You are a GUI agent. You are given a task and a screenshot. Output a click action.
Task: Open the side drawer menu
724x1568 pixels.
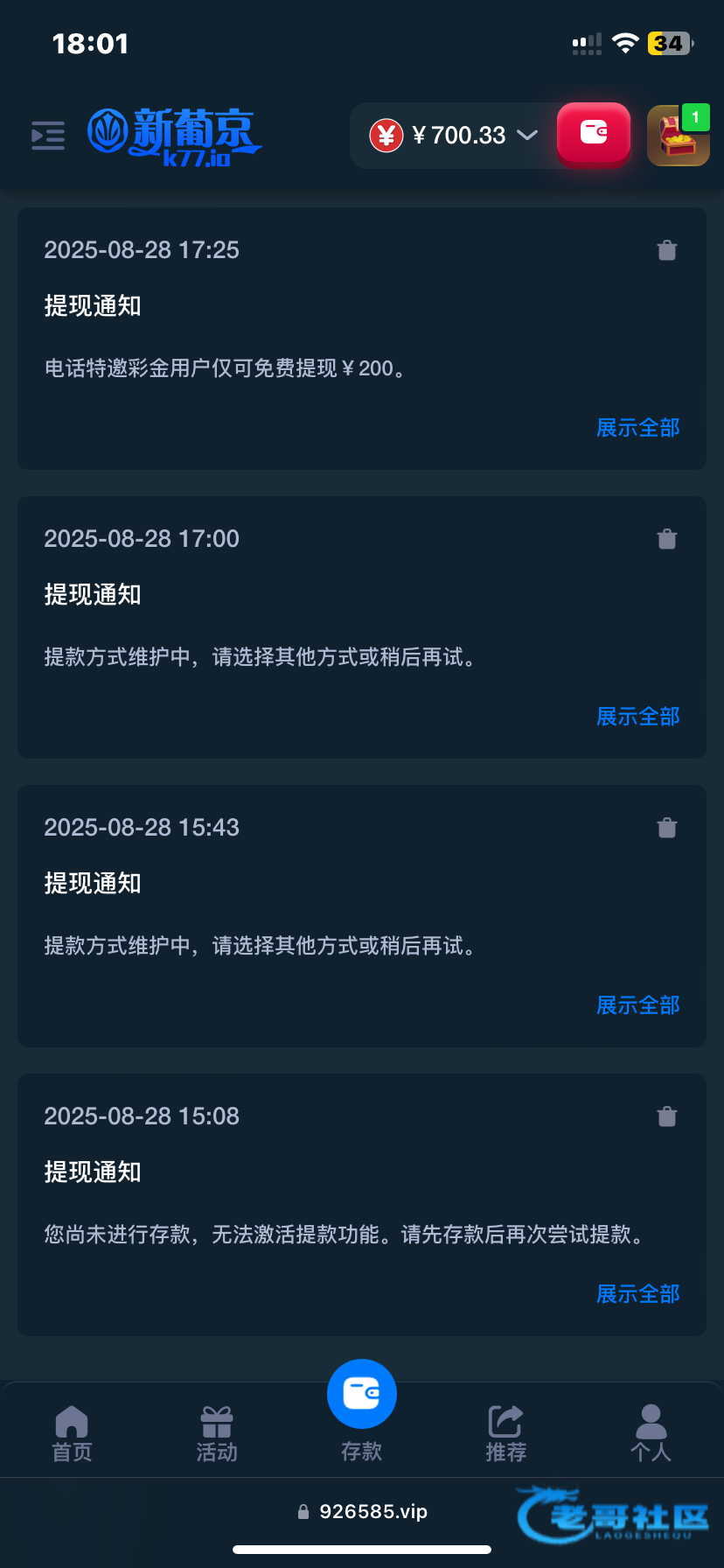coord(48,136)
